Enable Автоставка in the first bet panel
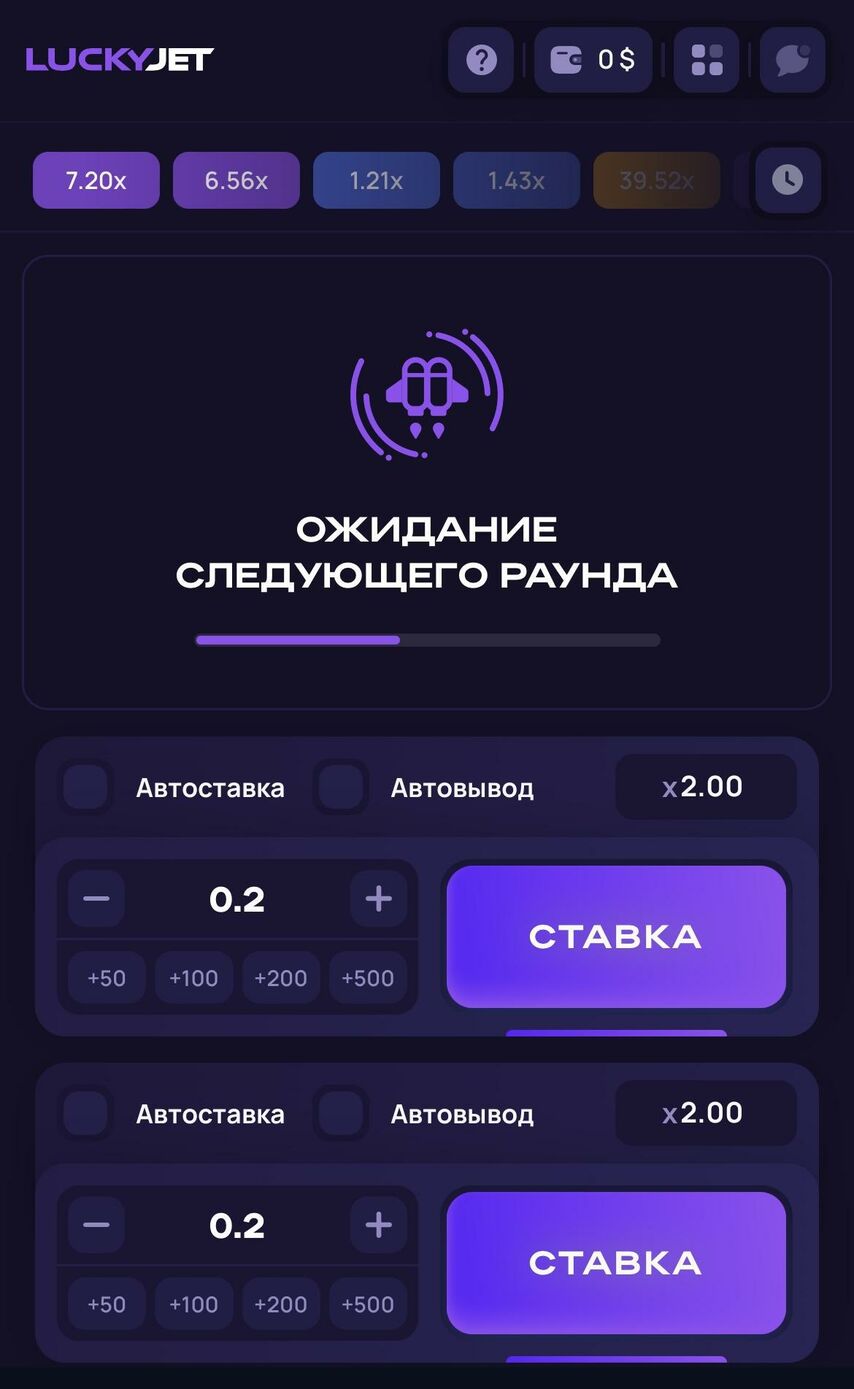 point(86,788)
